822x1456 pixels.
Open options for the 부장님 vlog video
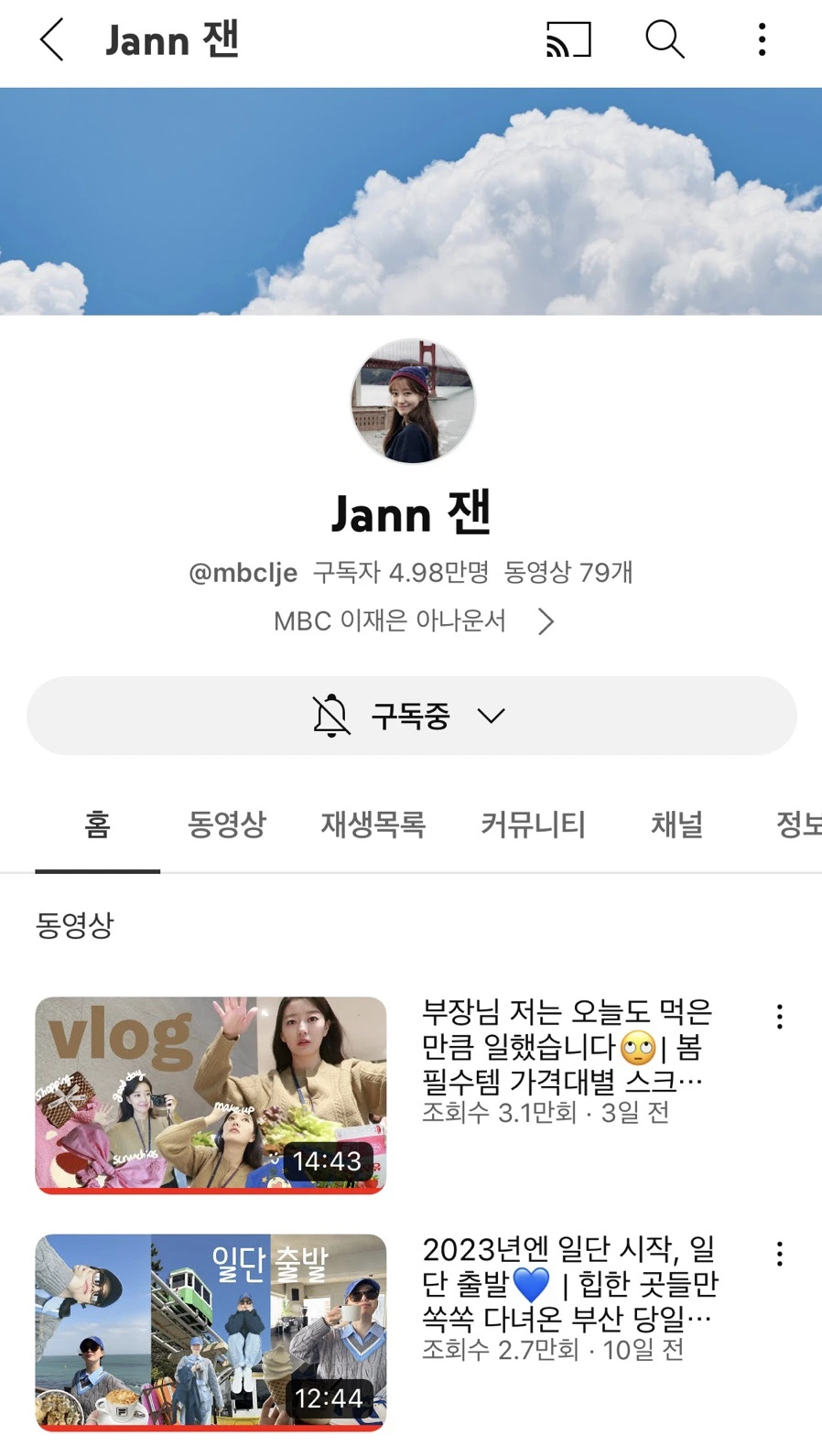779,1017
